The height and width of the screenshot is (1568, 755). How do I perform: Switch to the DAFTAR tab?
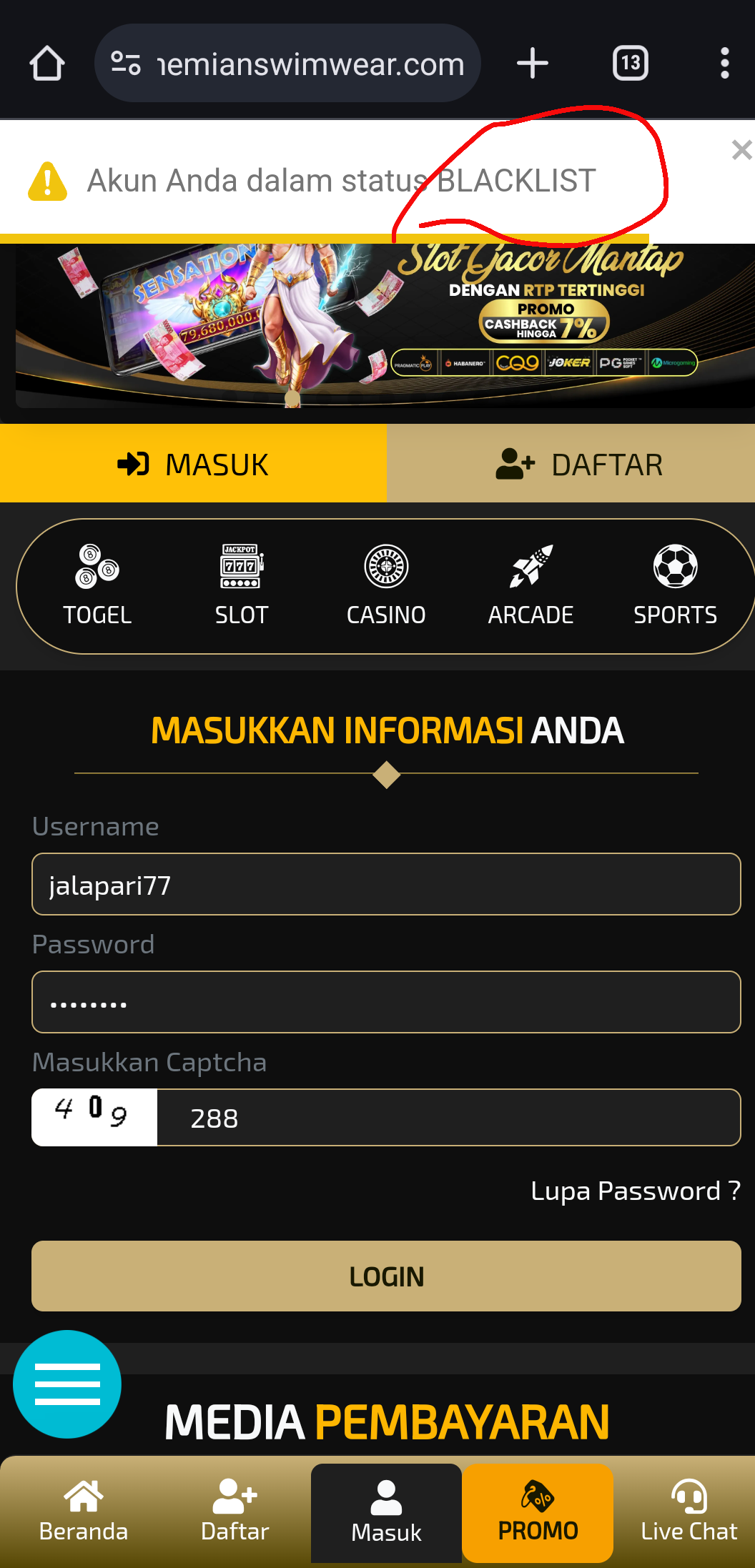[571, 464]
